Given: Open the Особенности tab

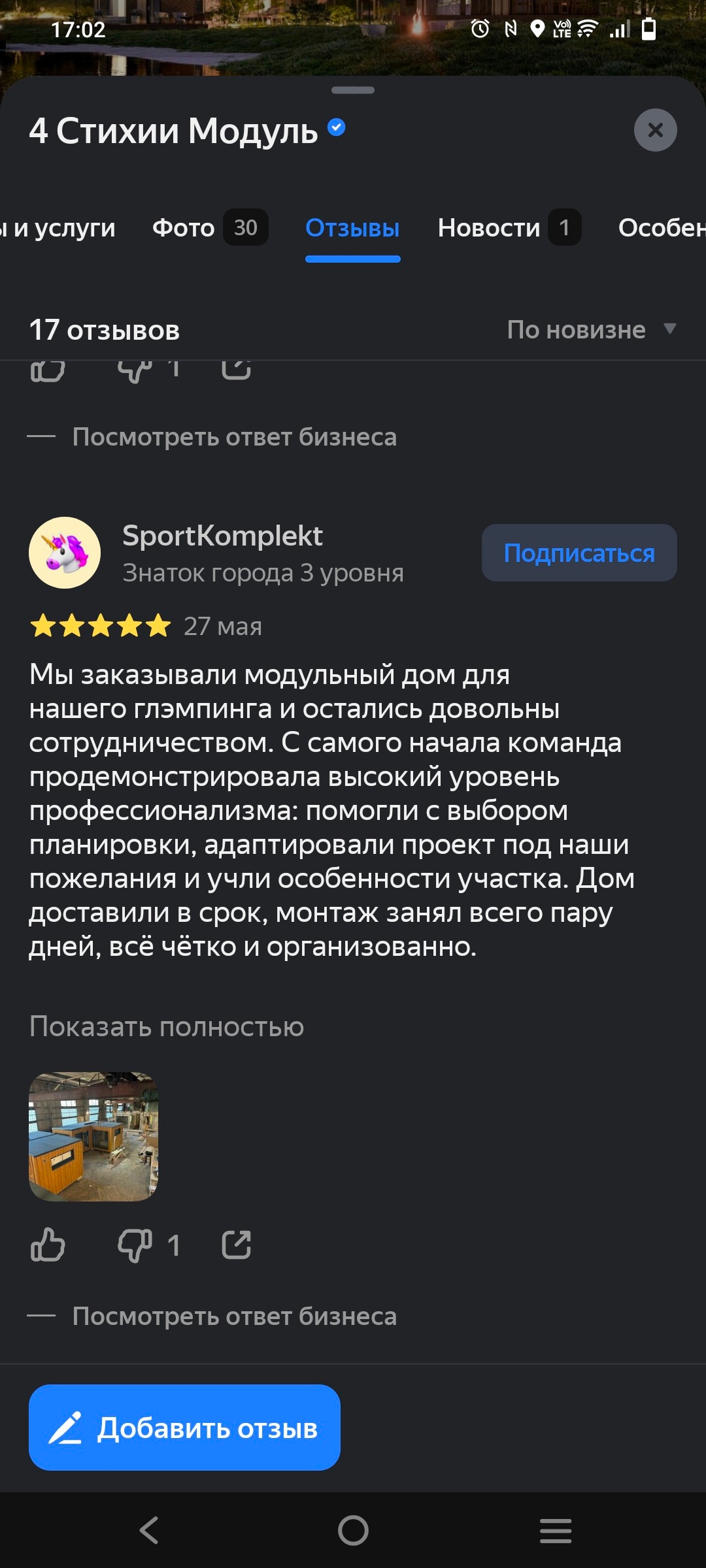Looking at the screenshot, I should pyautogui.click(x=662, y=228).
